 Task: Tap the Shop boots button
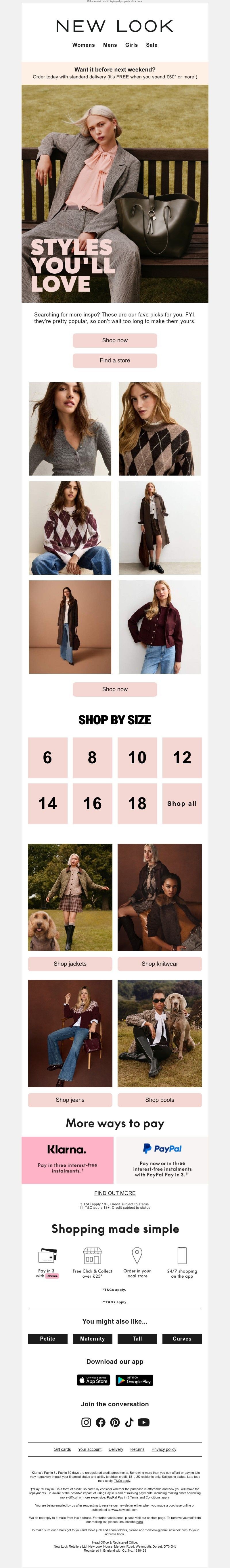pos(160,1100)
